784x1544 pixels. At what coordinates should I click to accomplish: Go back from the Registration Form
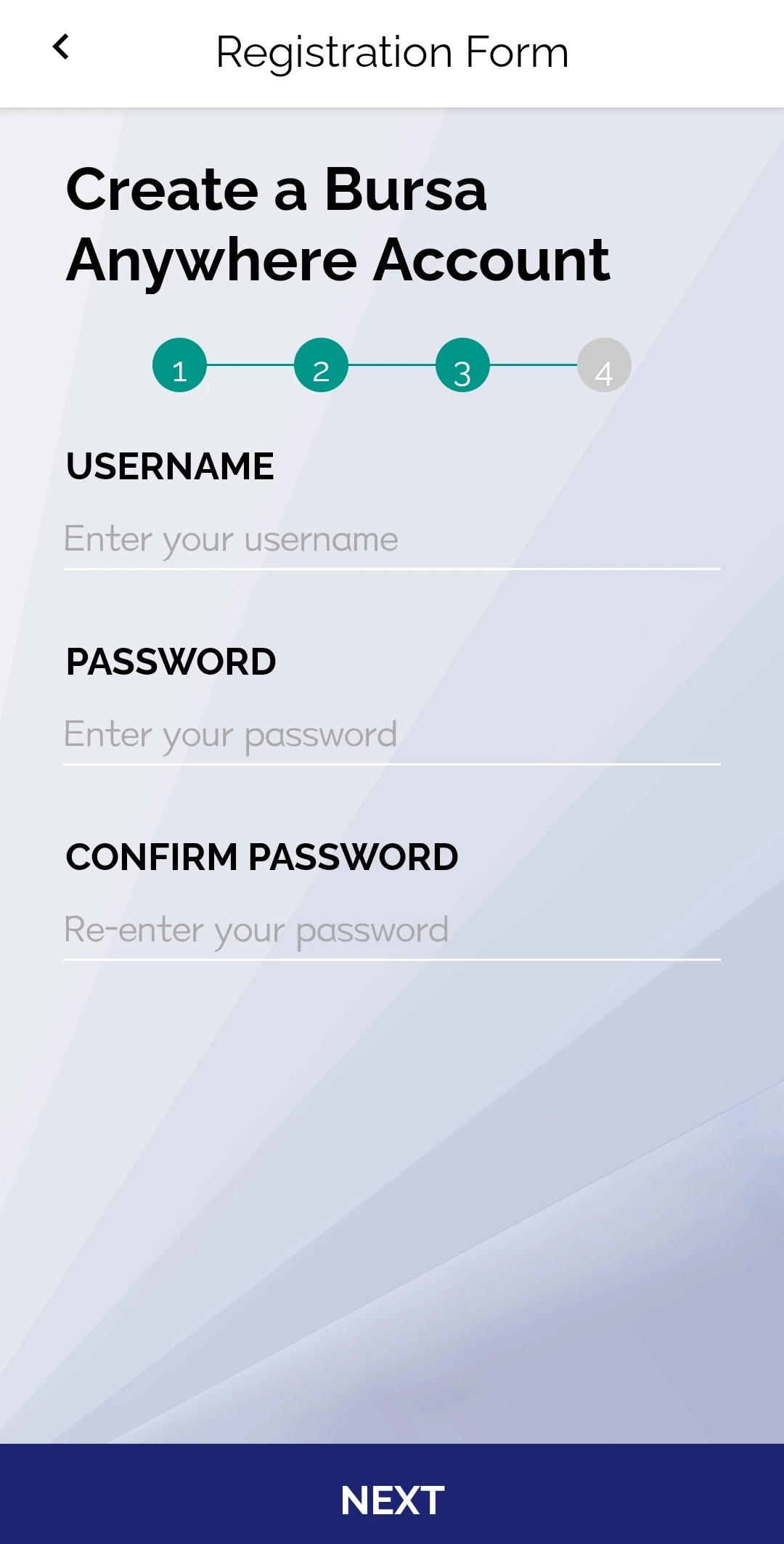click(62, 47)
